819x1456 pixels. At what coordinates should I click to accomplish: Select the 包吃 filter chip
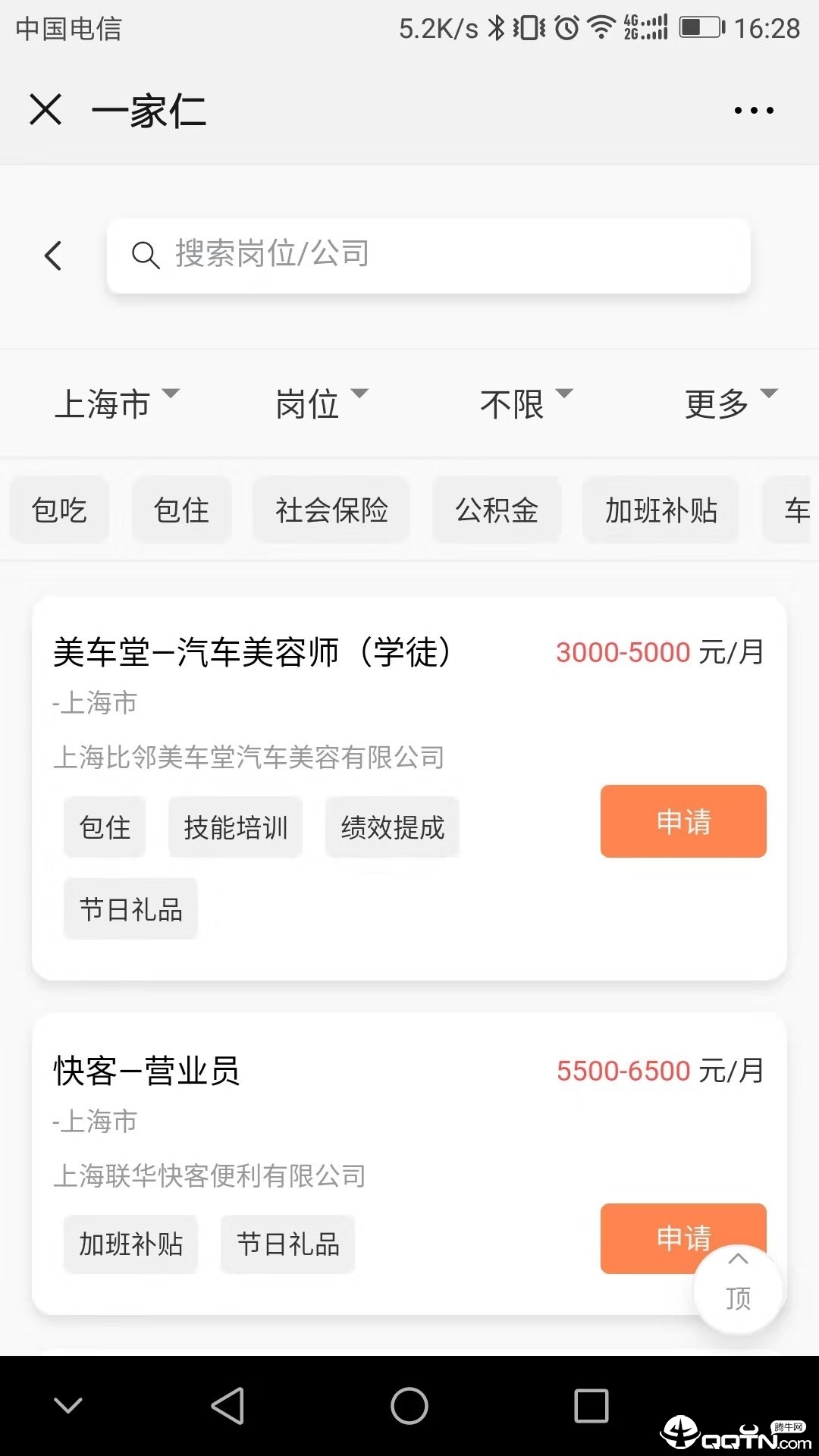[x=59, y=510]
